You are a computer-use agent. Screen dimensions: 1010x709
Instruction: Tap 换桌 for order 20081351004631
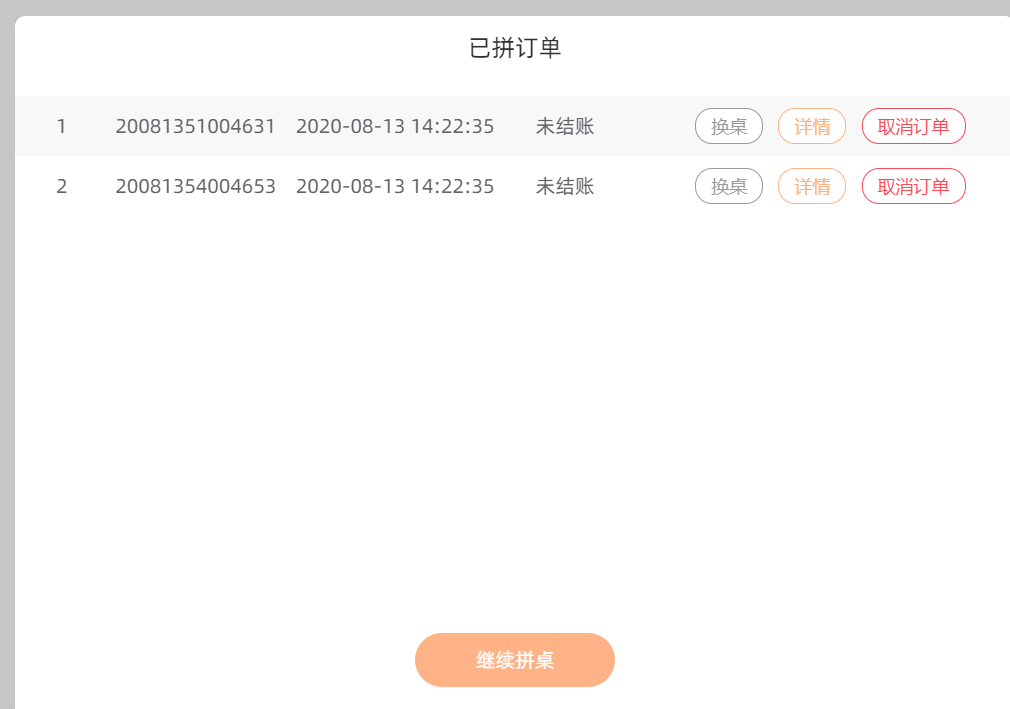pos(729,127)
